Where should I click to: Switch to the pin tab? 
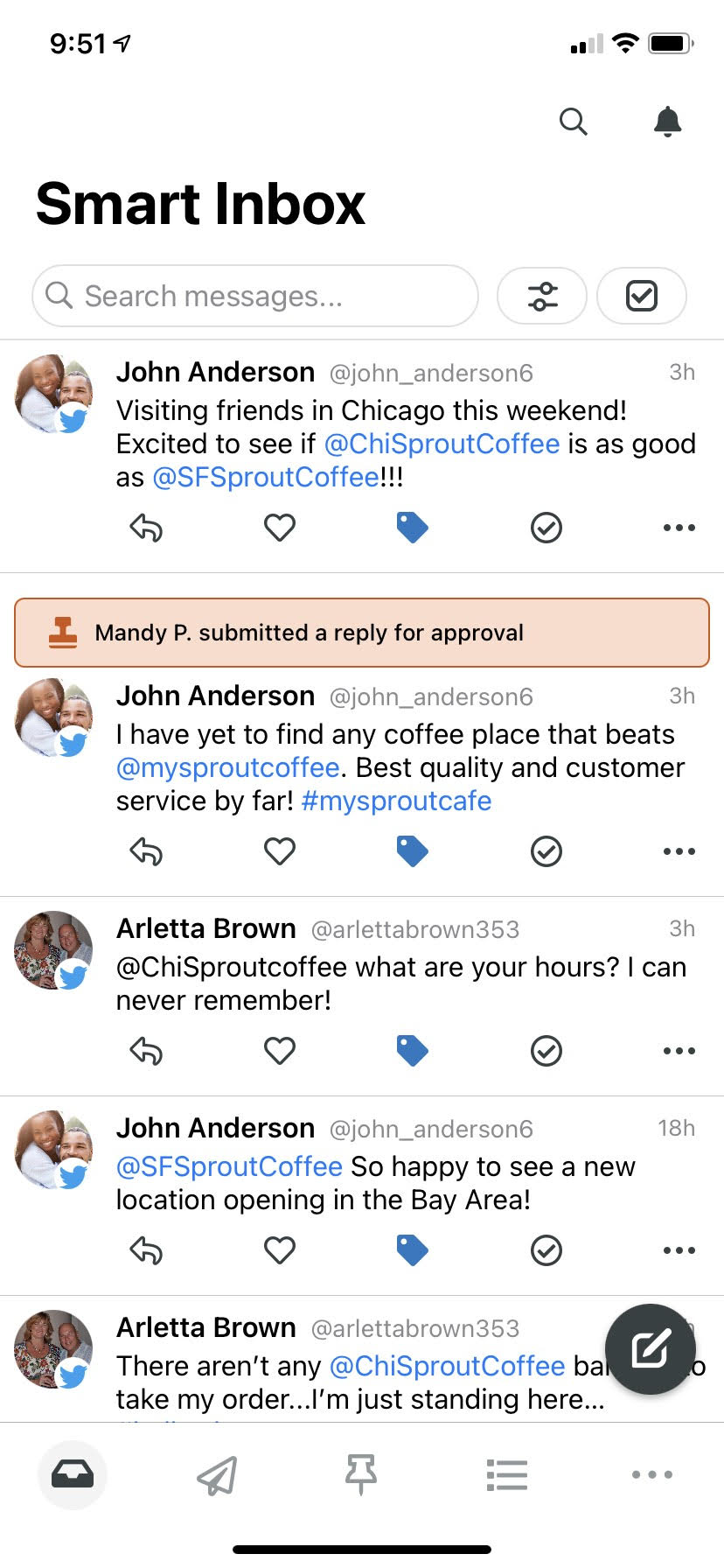361,1475
